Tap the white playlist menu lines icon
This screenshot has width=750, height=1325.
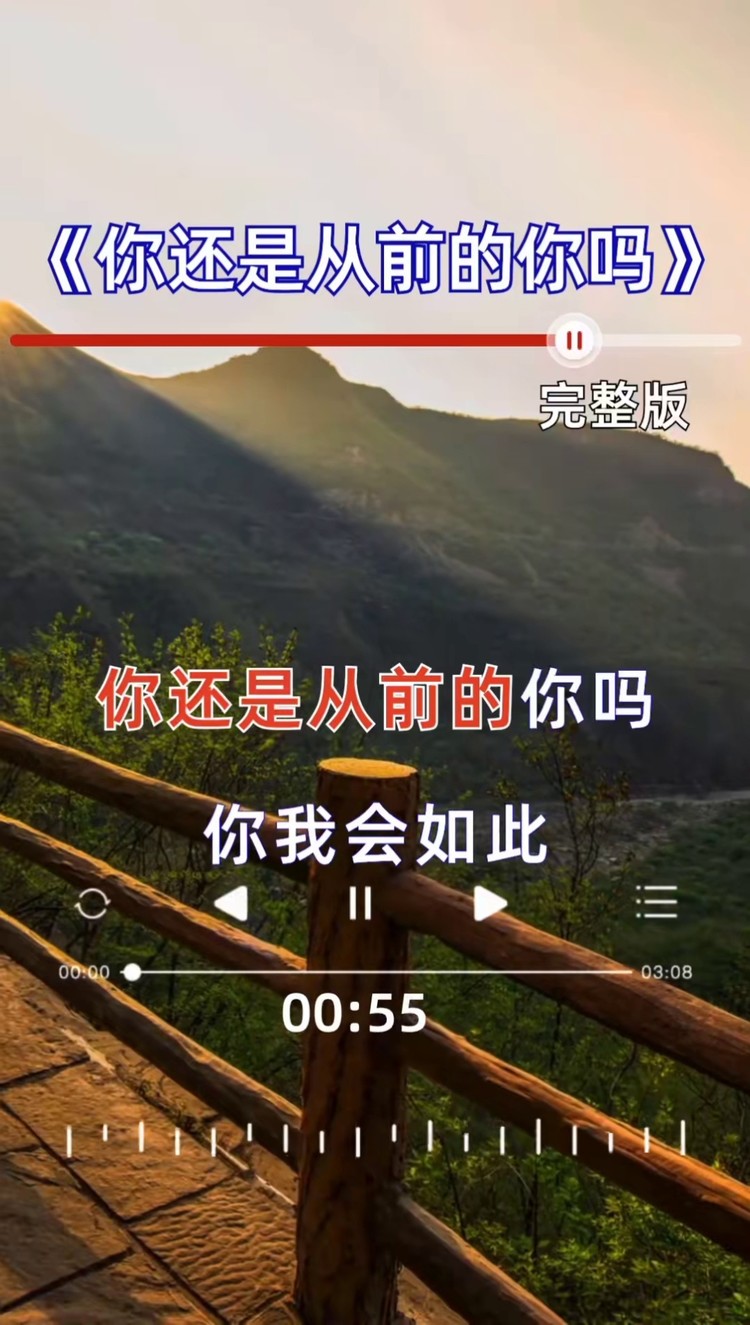(x=656, y=903)
